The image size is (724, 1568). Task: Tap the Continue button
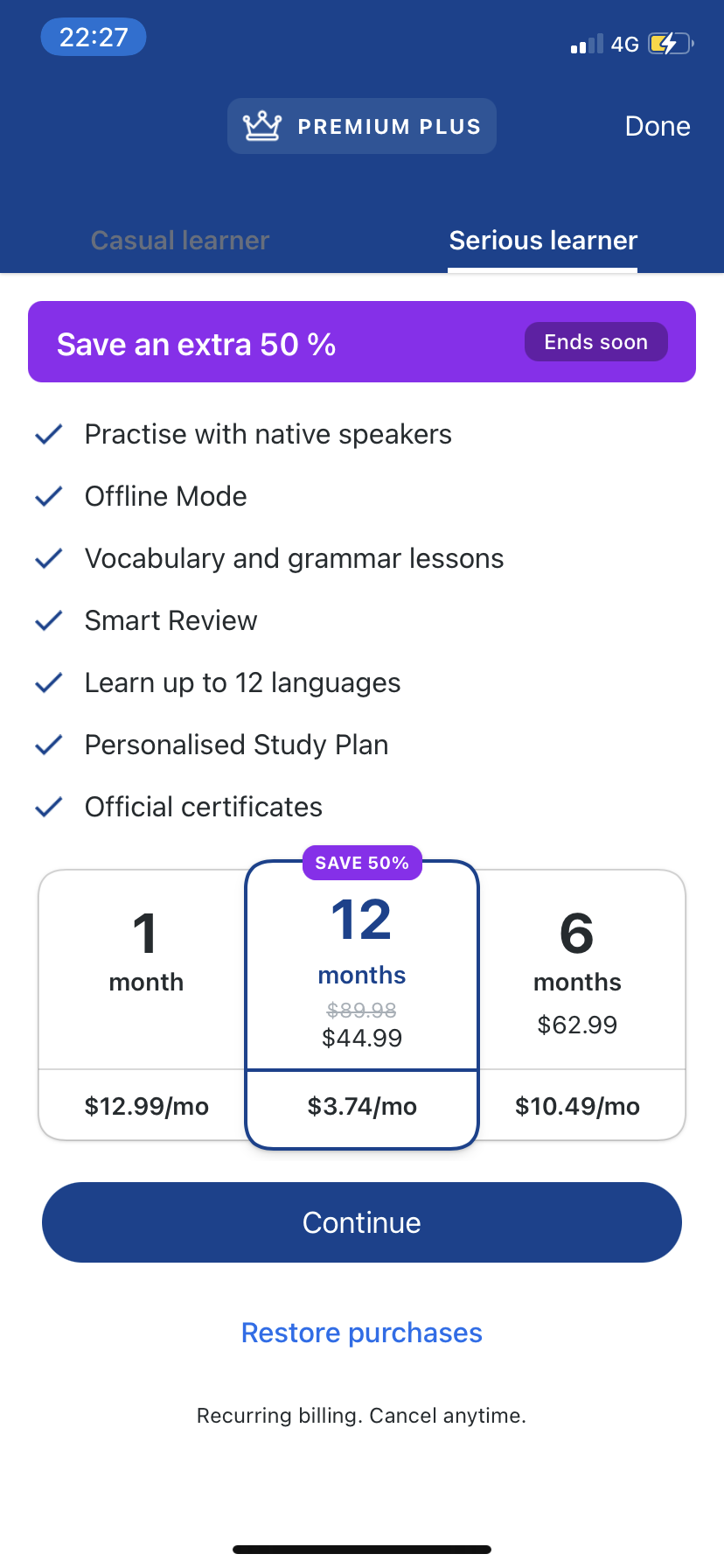(x=362, y=1222)
